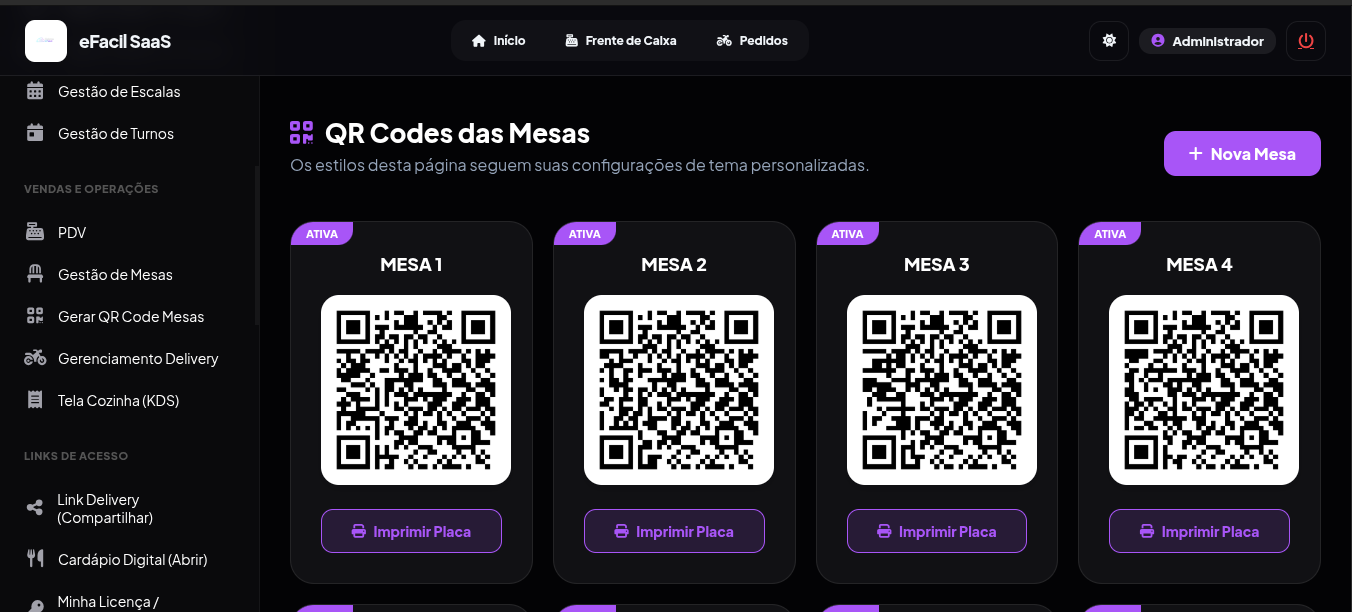Create a table with Nova Mesa
The height and width of the screenshot is (612, 1352).
[1242, 154]
